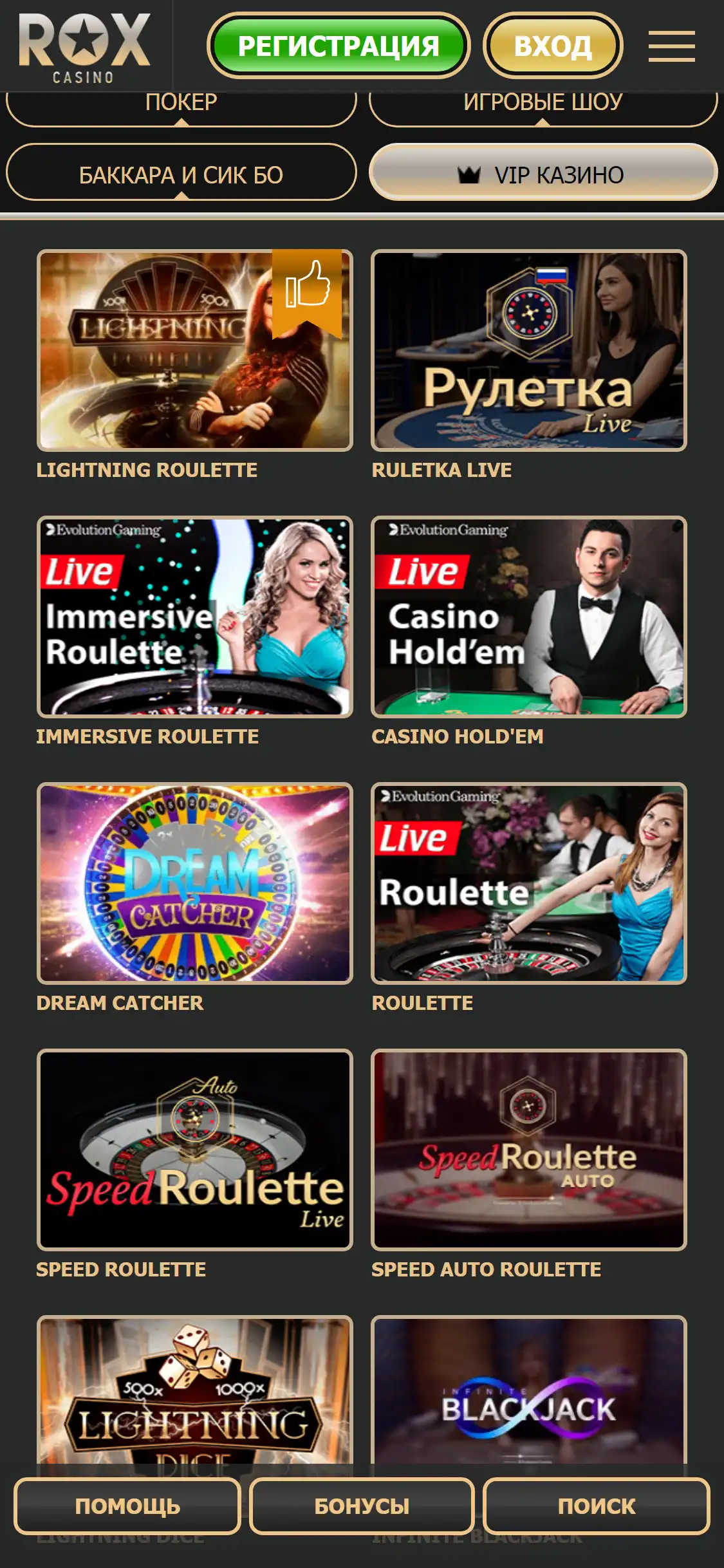This screenshot has width=724, height=1568.
Task: Launch the Lightning Roulette game
Action: pos(194,350)
